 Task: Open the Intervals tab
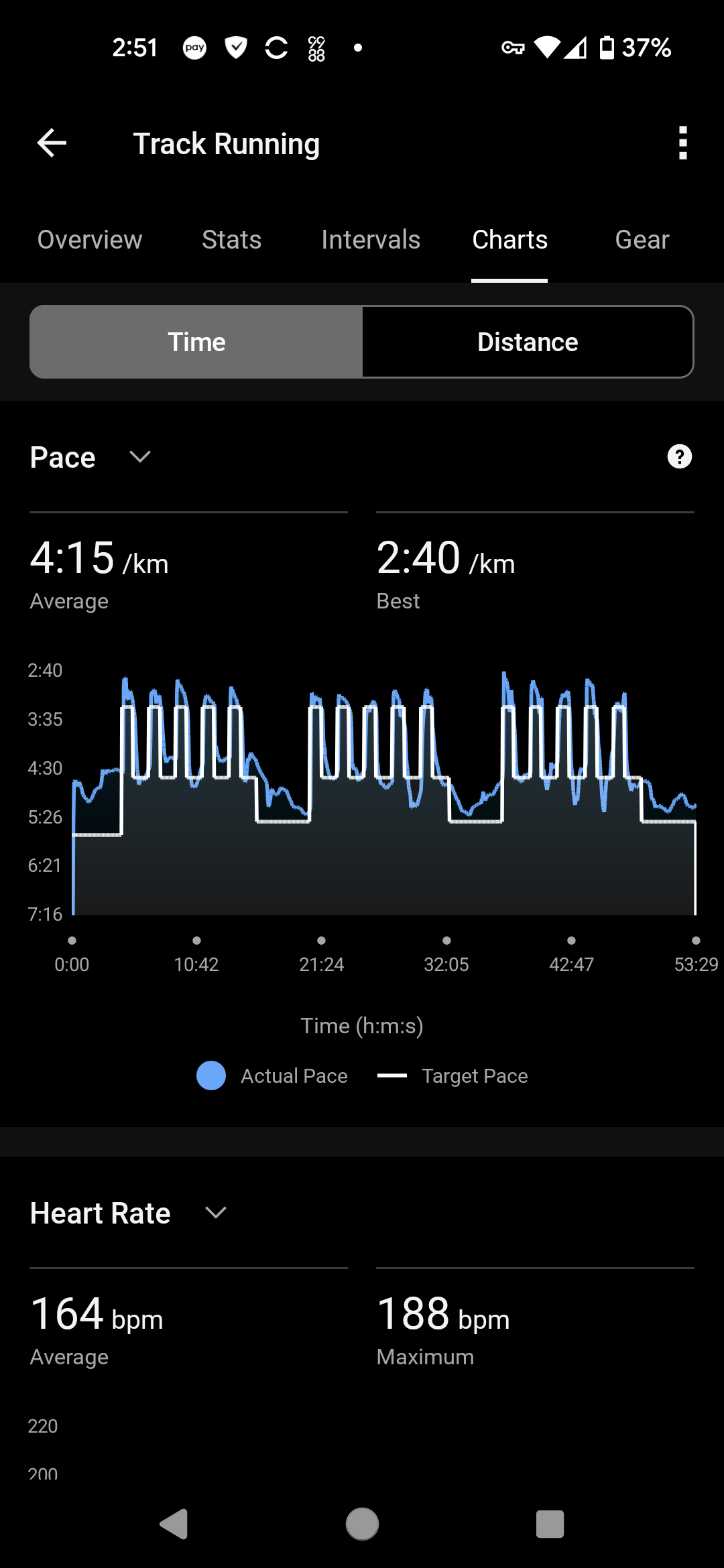coord(371,240)
